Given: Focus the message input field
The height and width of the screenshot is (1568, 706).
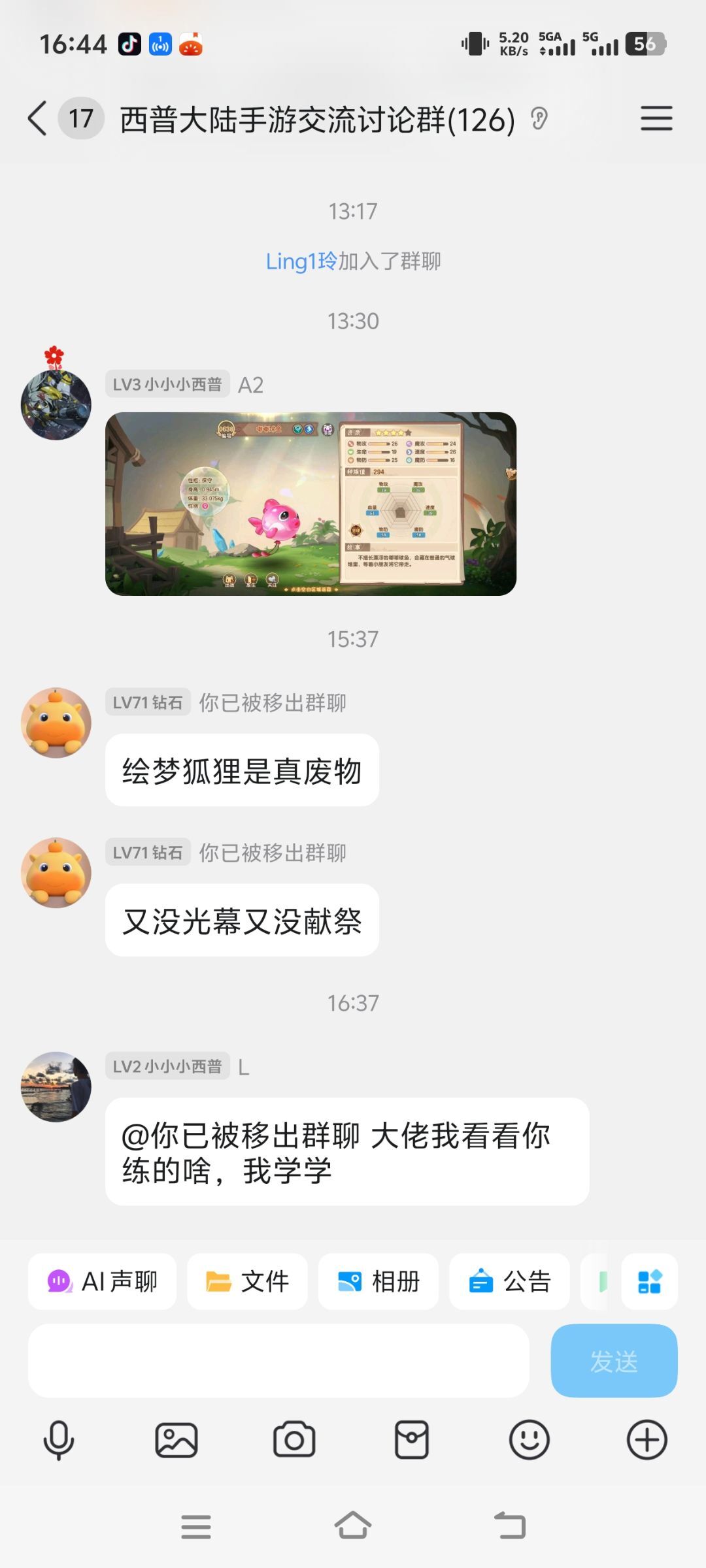Looking at the screenshot, I should [278, 1361].
